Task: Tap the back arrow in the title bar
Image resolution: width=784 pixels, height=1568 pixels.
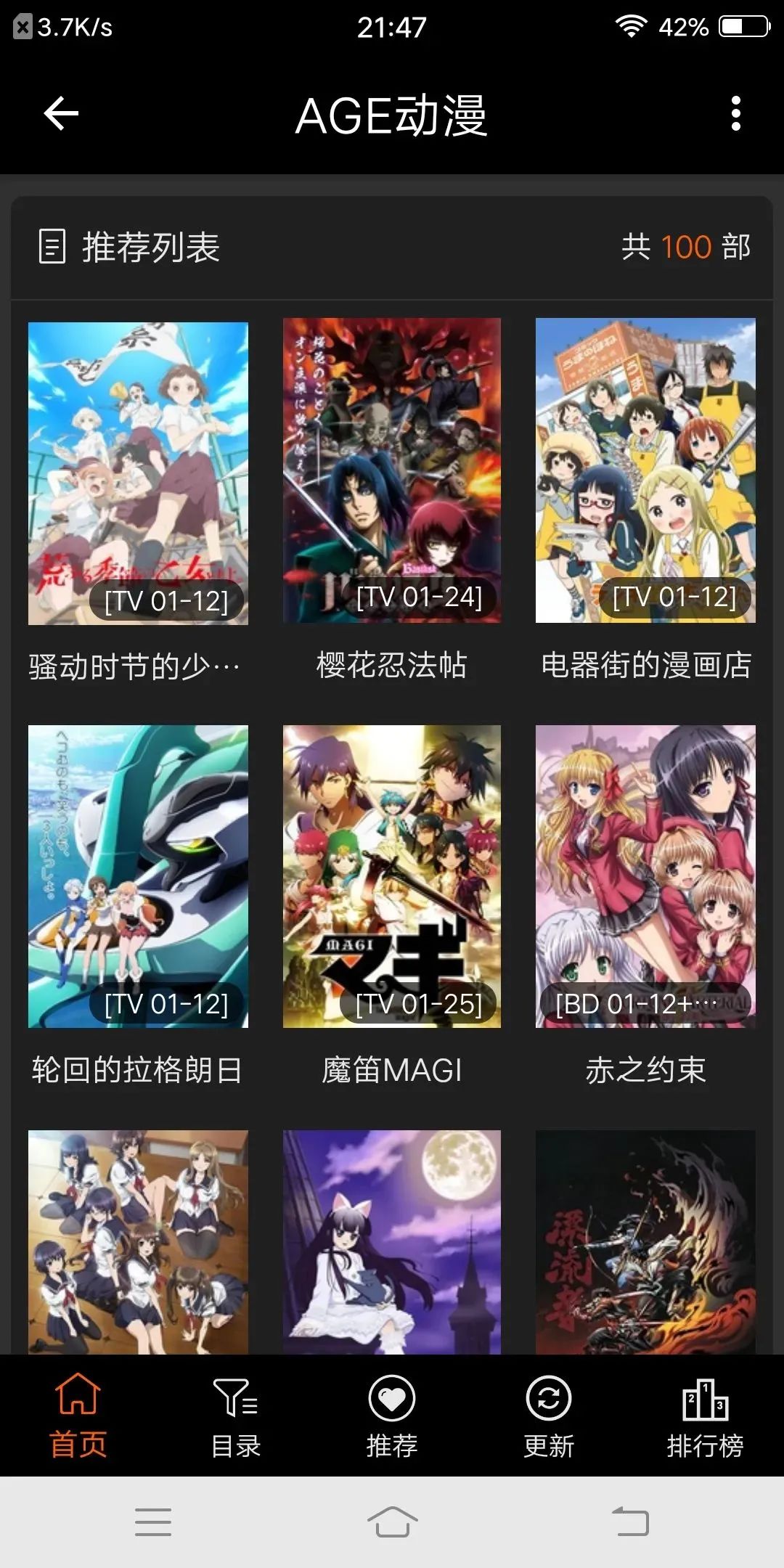Action: coord(62,113)
